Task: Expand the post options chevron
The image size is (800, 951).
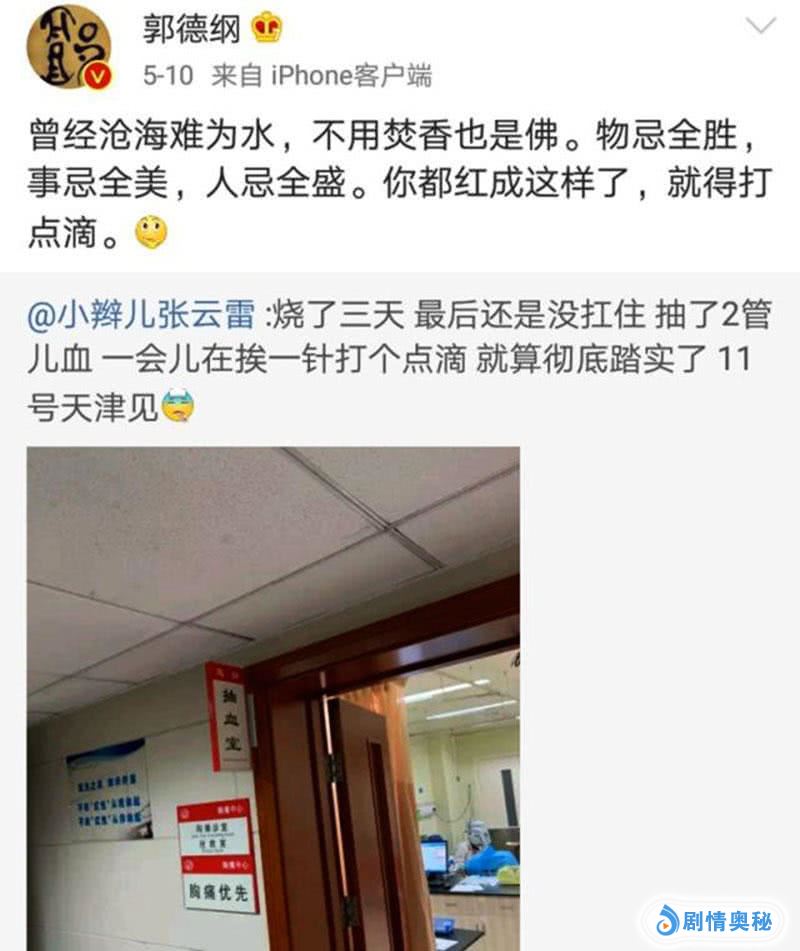Action: click(761, 27)
